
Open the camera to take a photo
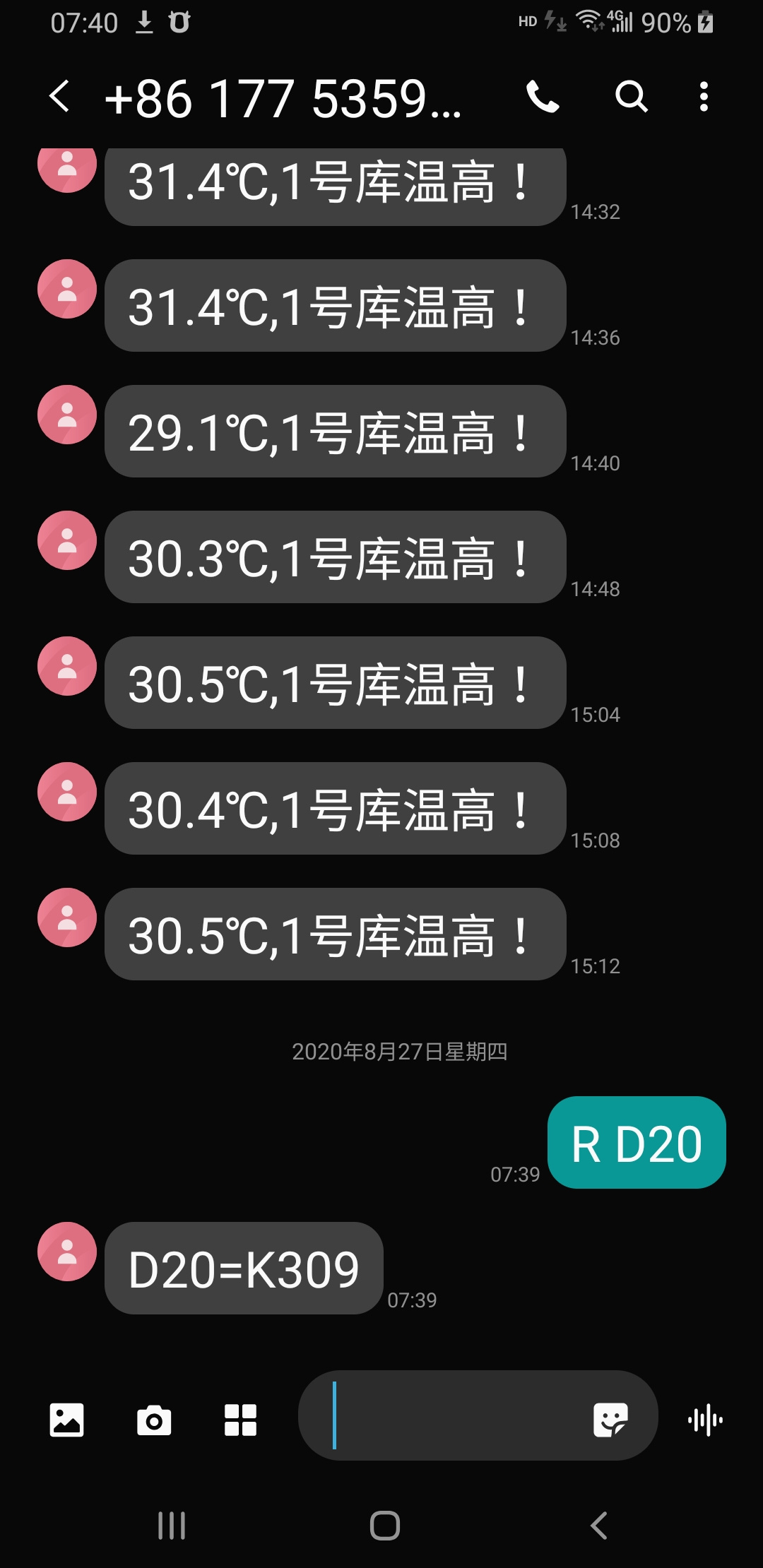click(154, 1420)
